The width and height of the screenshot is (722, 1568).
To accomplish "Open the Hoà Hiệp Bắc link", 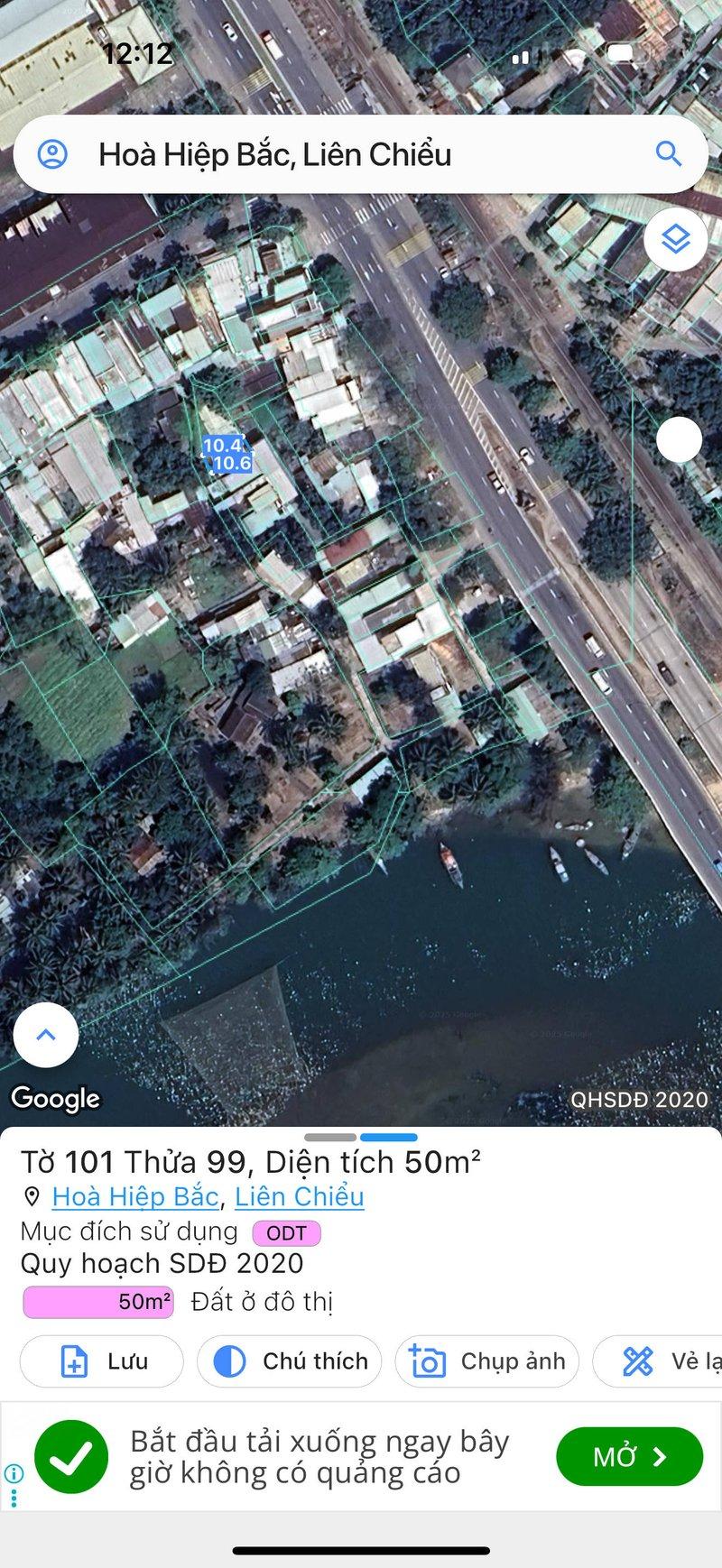I will 135,1196.
